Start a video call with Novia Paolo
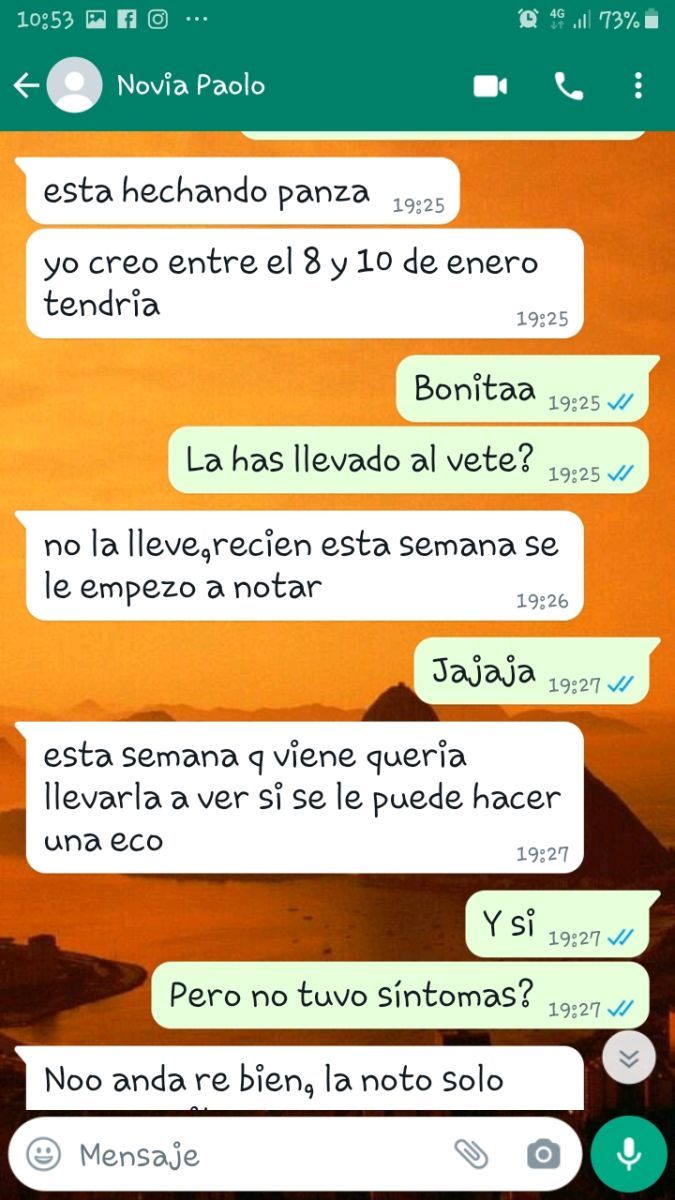The width and height of the screenshot is (675, 1200). point(490,87)
